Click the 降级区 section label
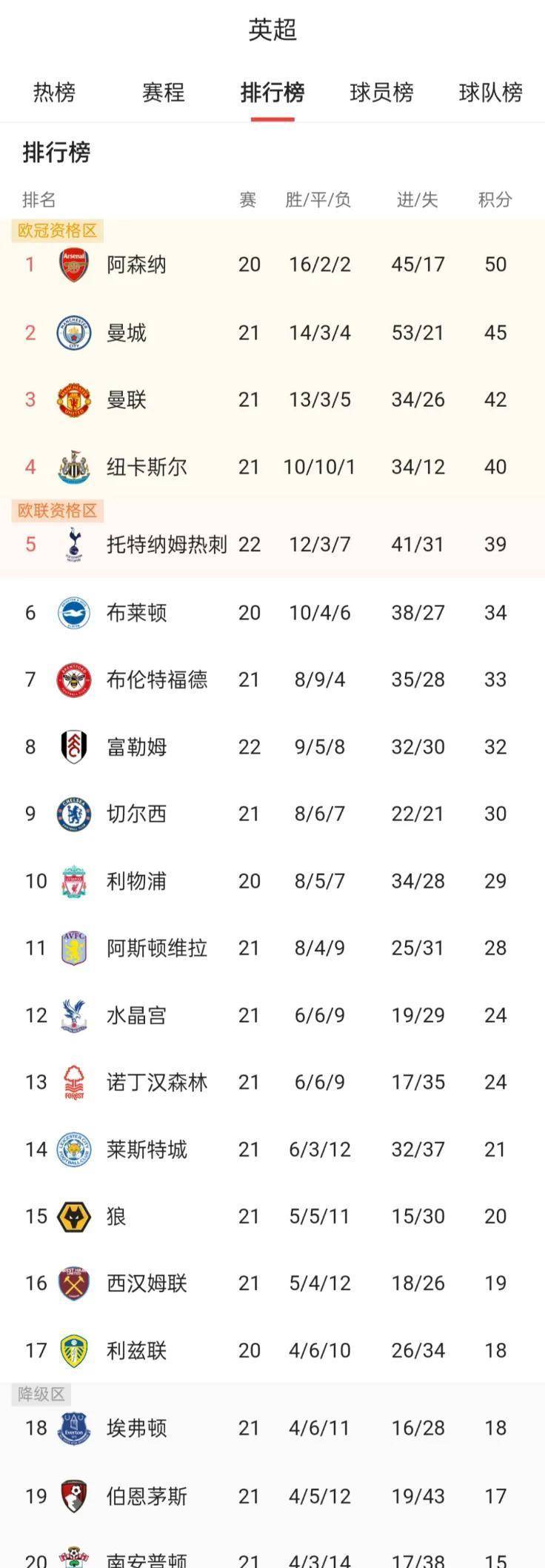This screenshot has width=545, height=1568. [41, 1394]
